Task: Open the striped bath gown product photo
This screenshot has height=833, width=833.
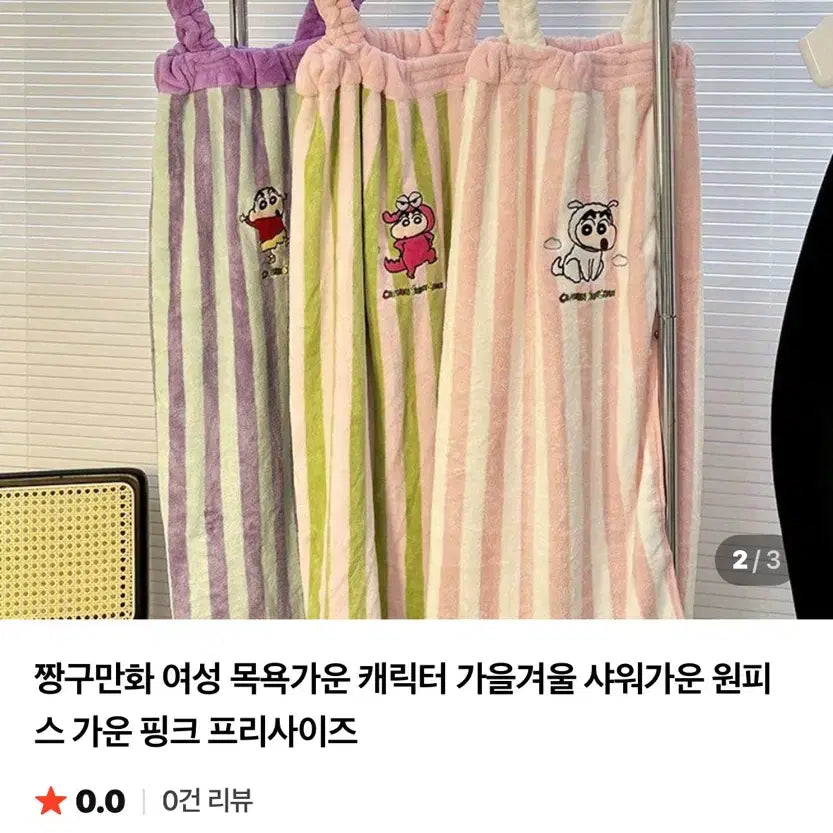Action: tap(416, 310)
